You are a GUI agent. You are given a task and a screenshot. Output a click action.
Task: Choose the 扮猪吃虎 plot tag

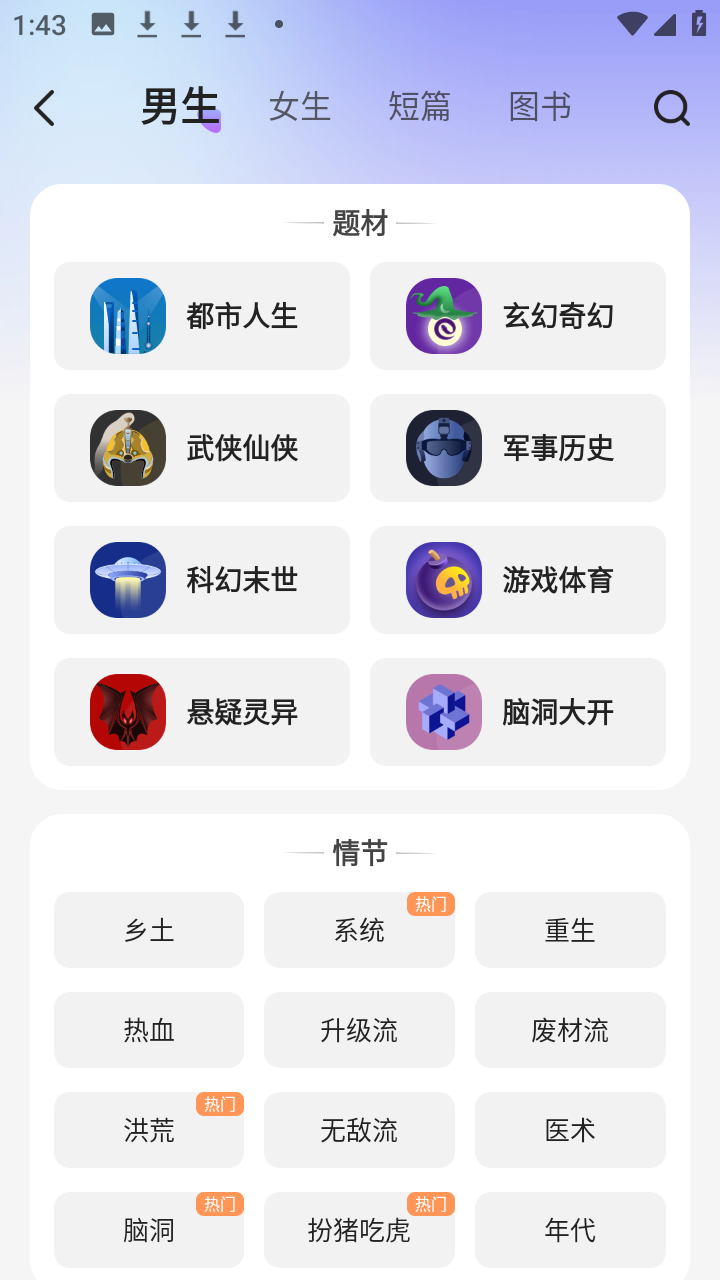[x=359, y=1230]
